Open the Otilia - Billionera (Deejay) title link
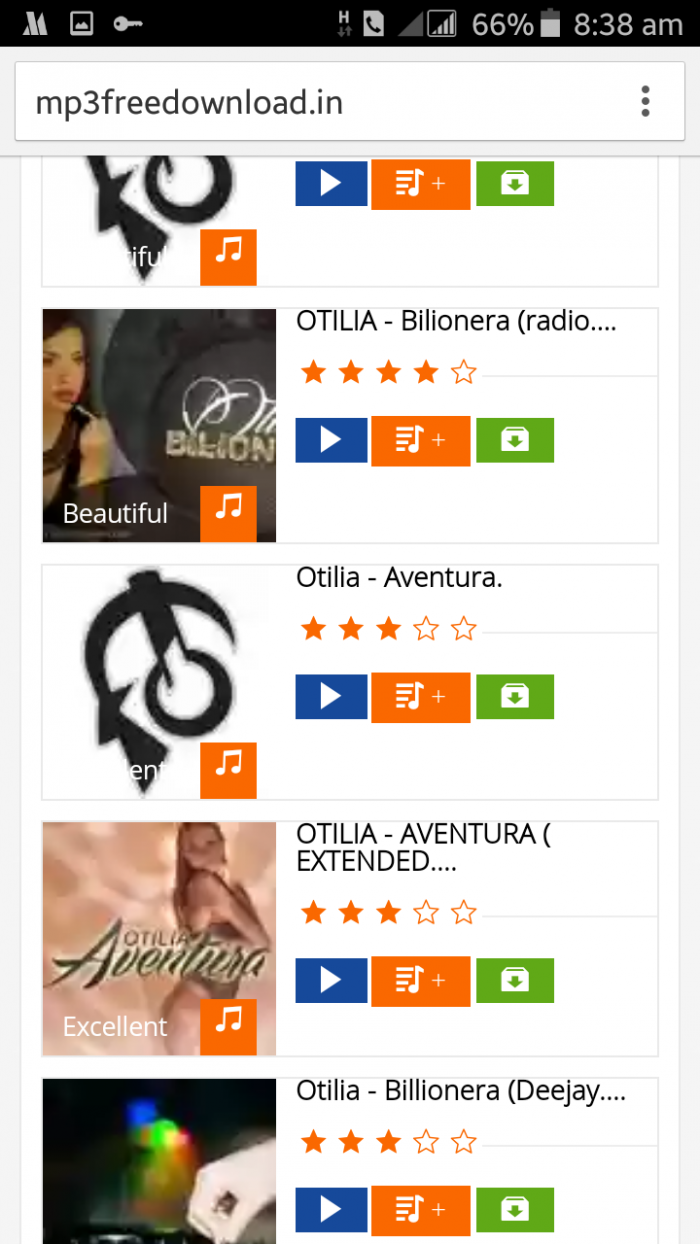This screenshot has width=700, height=1244. tap(460, 1092)
